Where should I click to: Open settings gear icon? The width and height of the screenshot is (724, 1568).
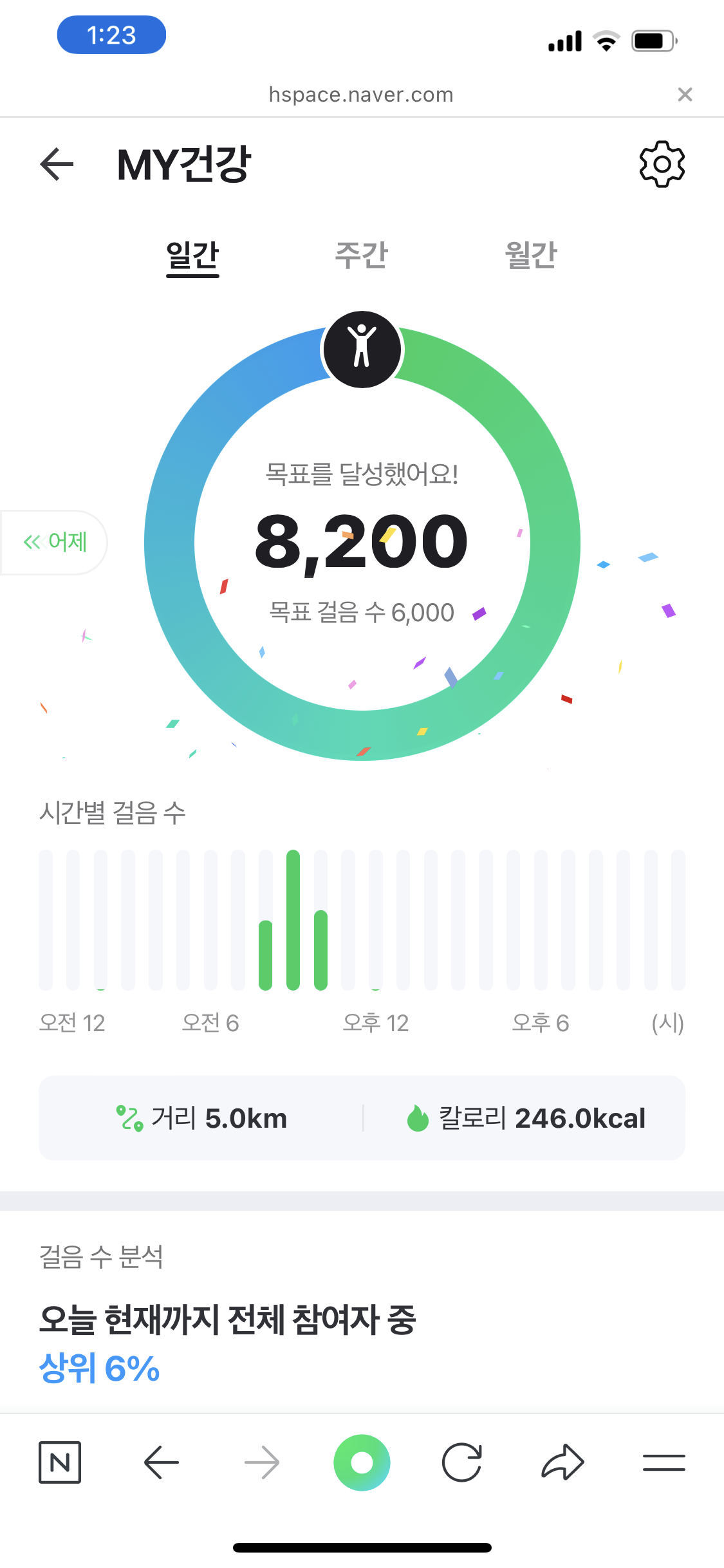[662, 165]
